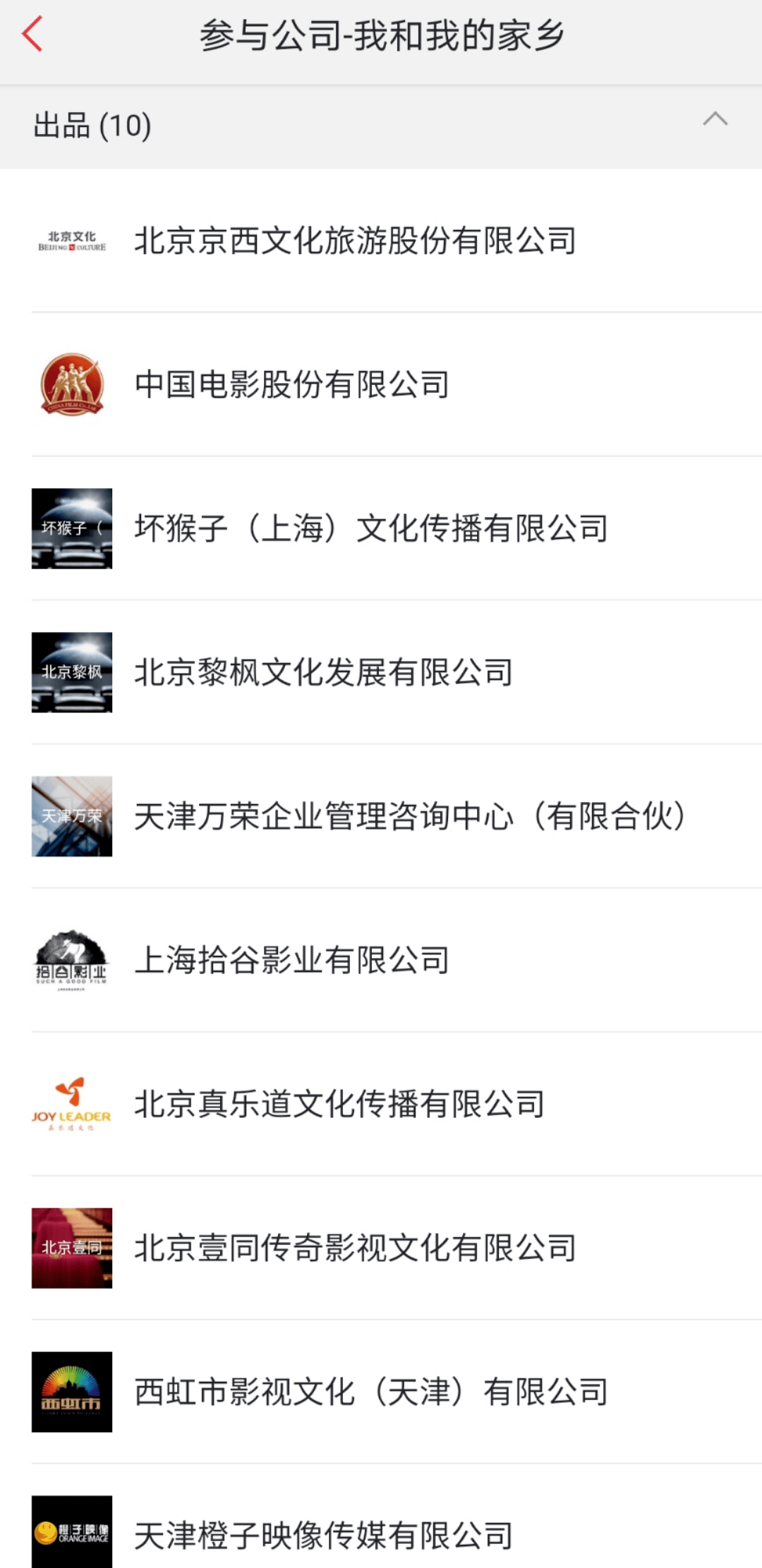This screenshot has width=762, height=1568.
Task: Click the Beijing Culture logo icon
Action: (73, 240)
